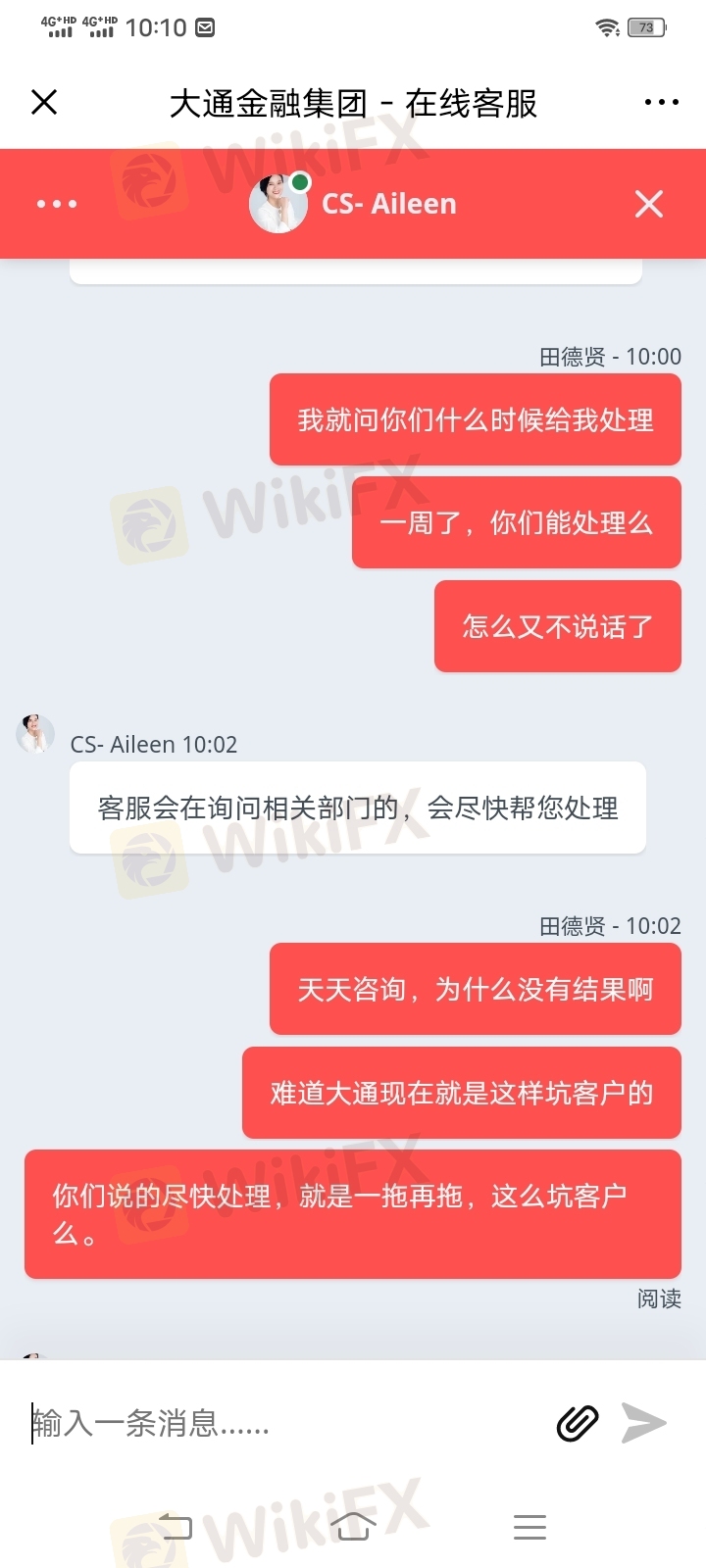Open the system recent apps menu
The height and width of the screenshot is (1568, 706).
529,1527
